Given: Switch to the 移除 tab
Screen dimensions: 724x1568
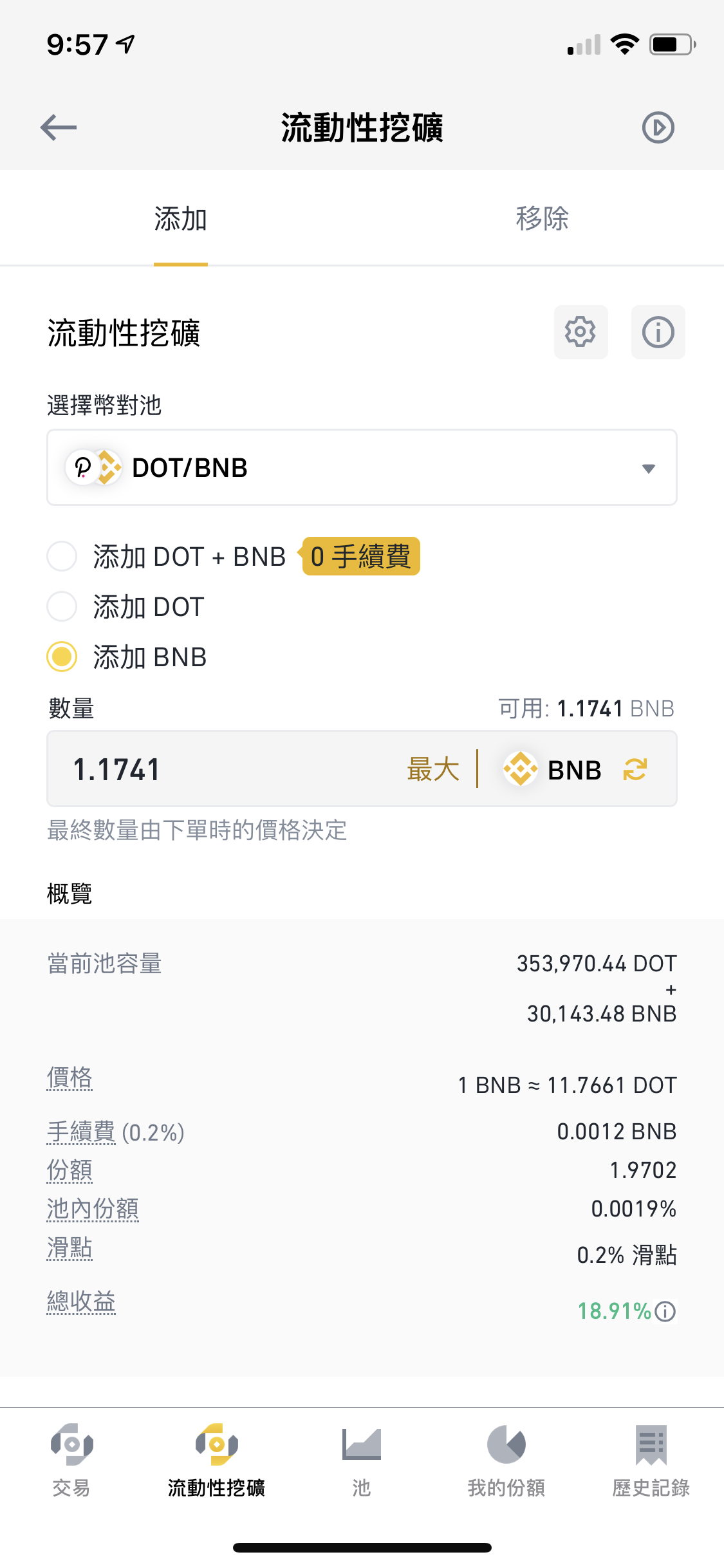Looking at the screenshot, I should point(542,219).
